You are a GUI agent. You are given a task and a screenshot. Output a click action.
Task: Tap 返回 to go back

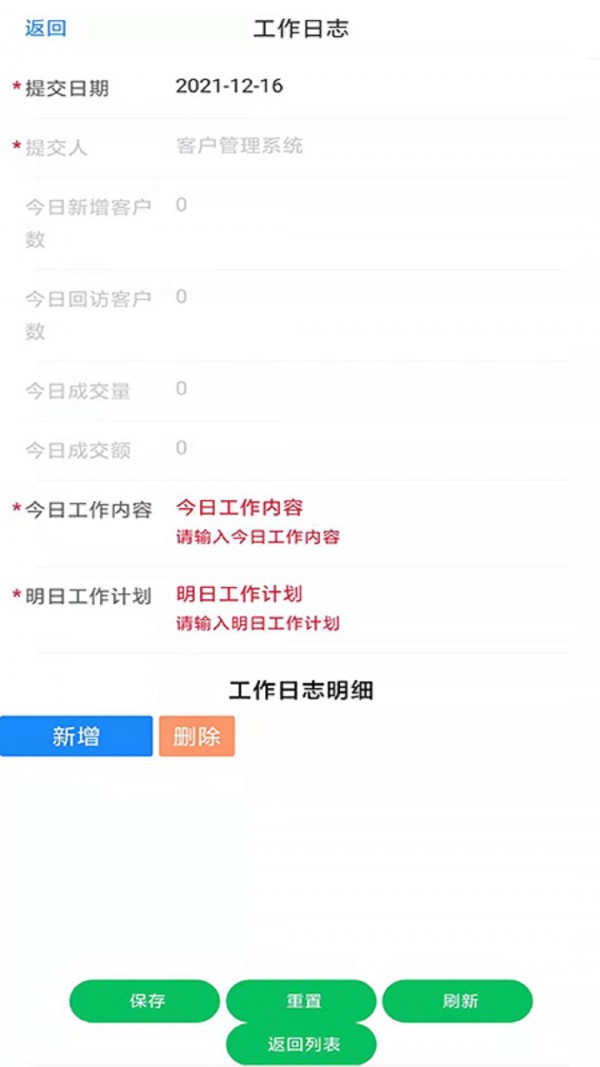click(x=45, y=28)
